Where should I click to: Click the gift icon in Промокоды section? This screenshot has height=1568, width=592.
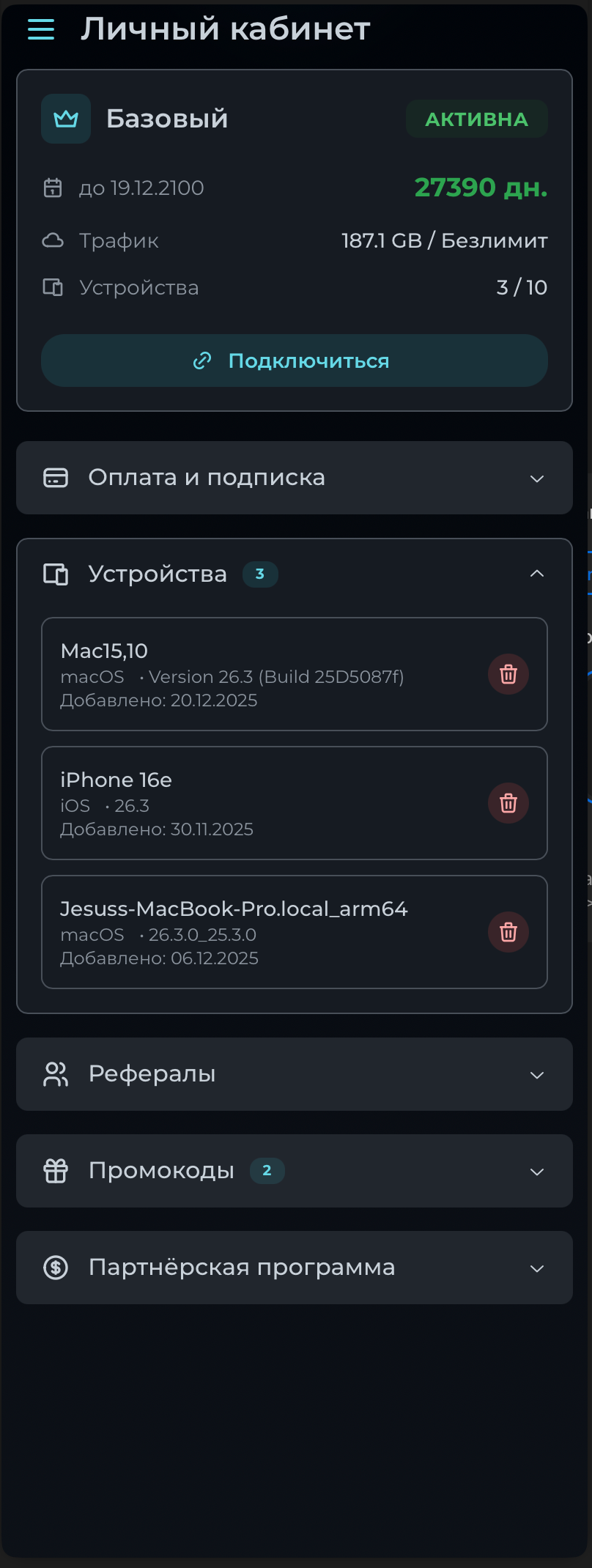pos(56,1170)
